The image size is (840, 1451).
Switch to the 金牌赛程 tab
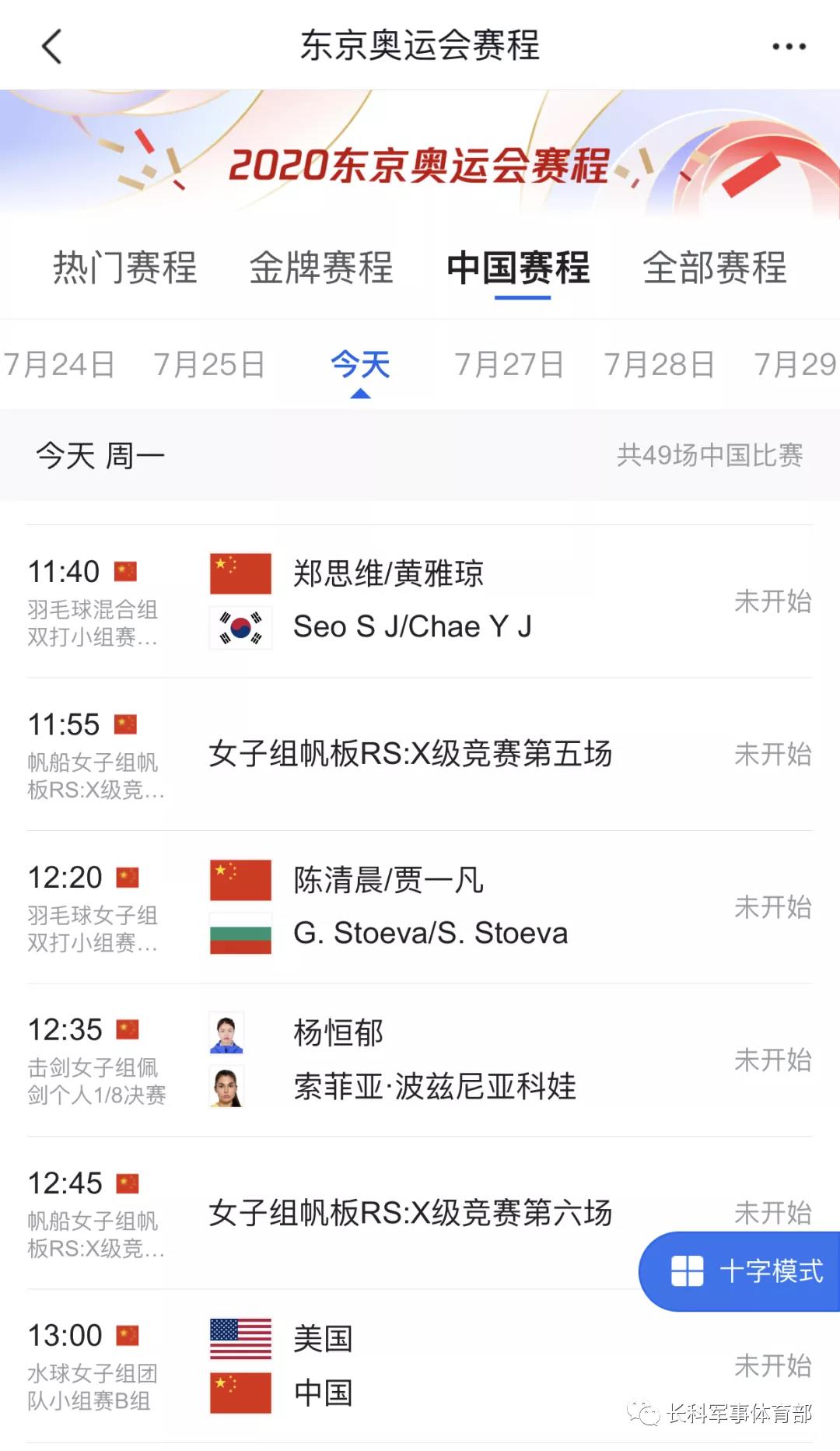(321, 268)
